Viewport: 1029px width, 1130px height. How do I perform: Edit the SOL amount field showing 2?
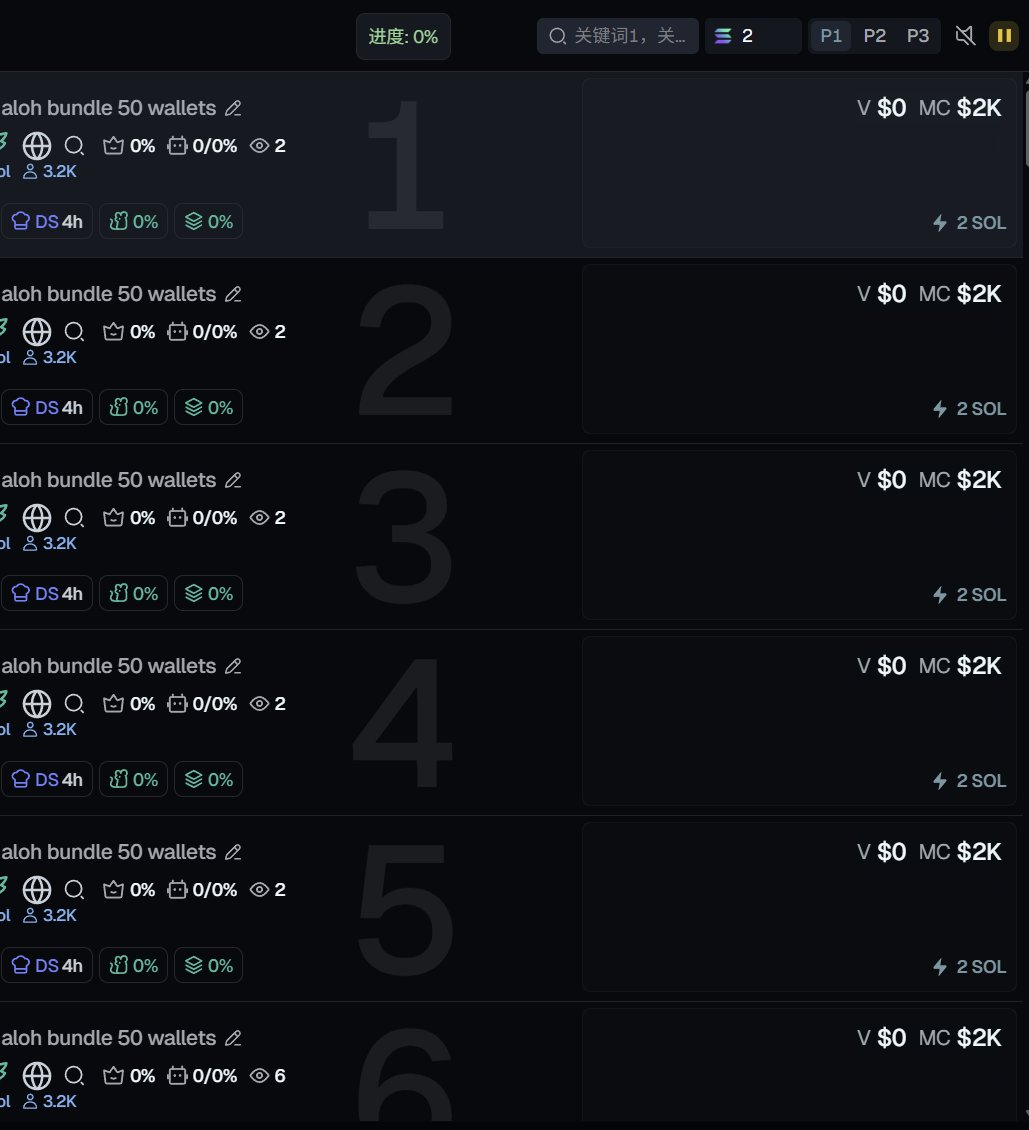click(x=765, y=36)
